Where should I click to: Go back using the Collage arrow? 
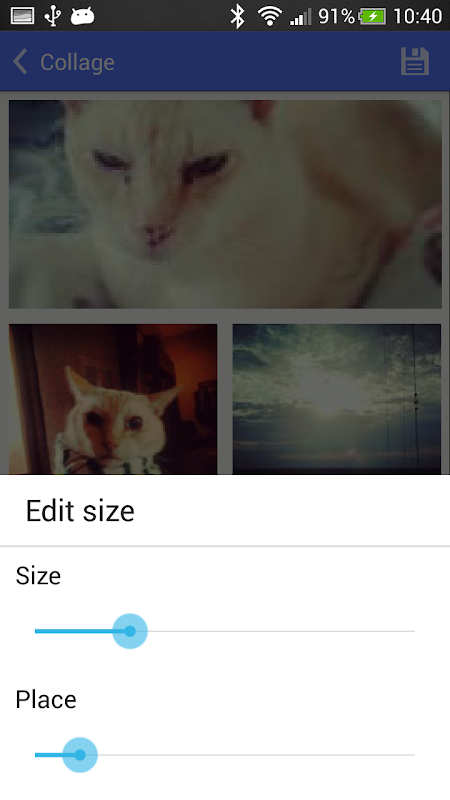click(x=20, y=62)
